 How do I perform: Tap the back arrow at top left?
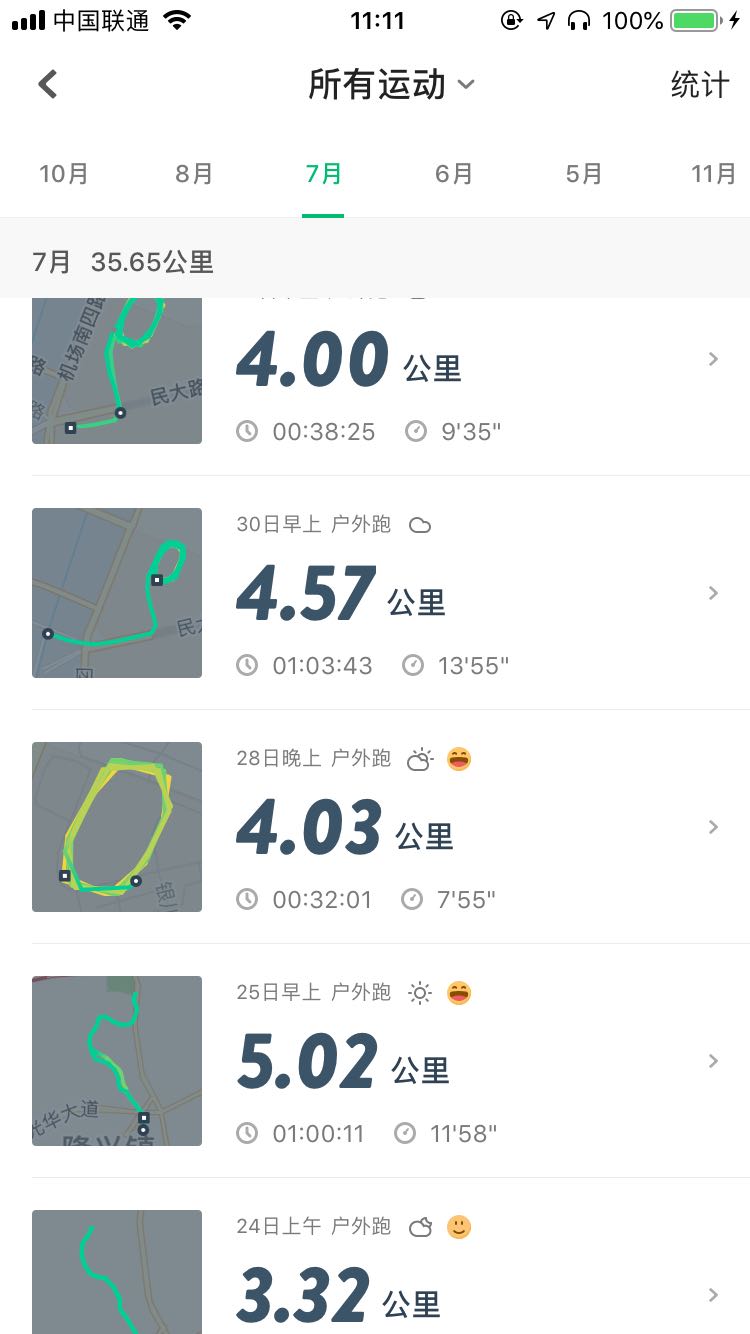click(x=47, y=84)
